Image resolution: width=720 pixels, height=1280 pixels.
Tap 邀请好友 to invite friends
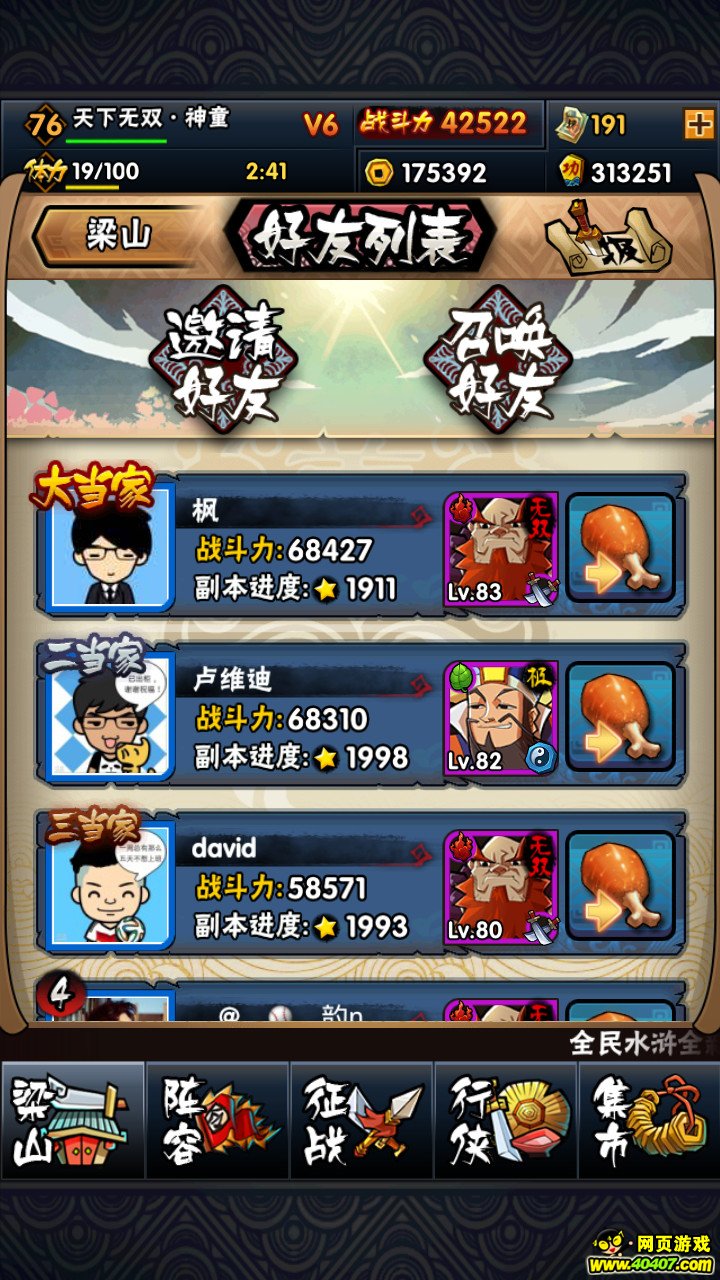tap(224, 360)
